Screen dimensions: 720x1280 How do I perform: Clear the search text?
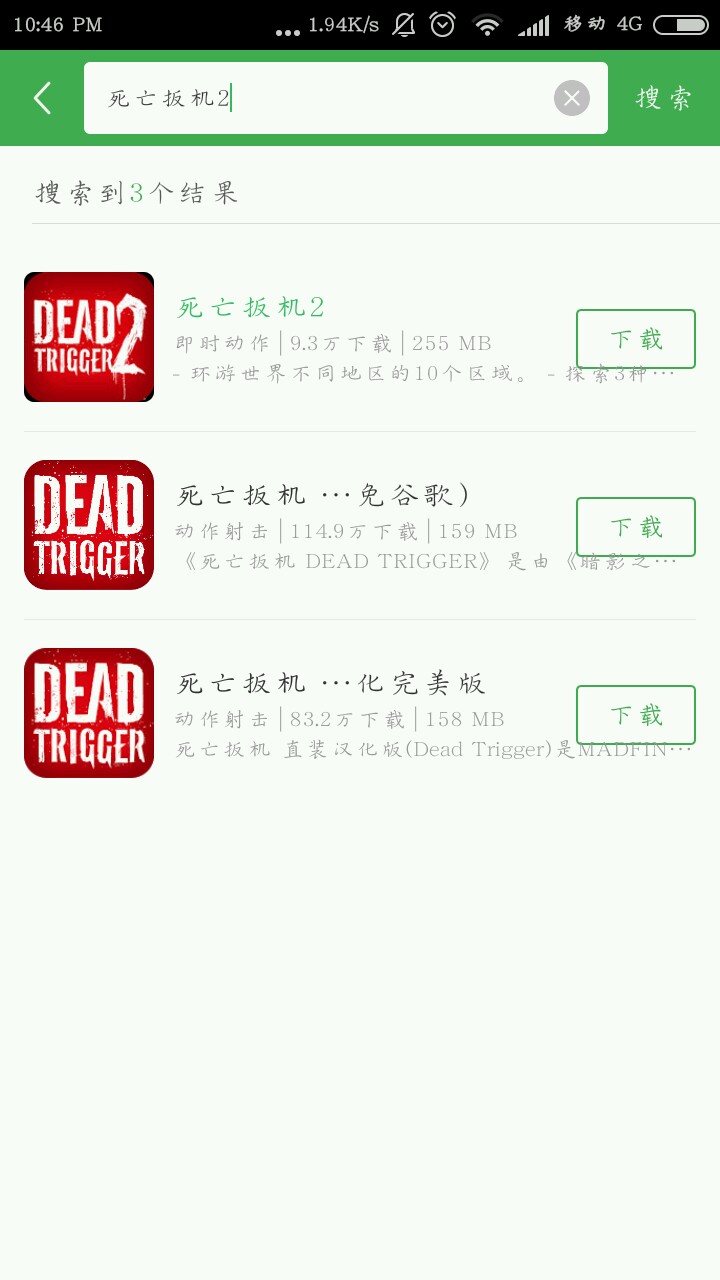(571, 98)
